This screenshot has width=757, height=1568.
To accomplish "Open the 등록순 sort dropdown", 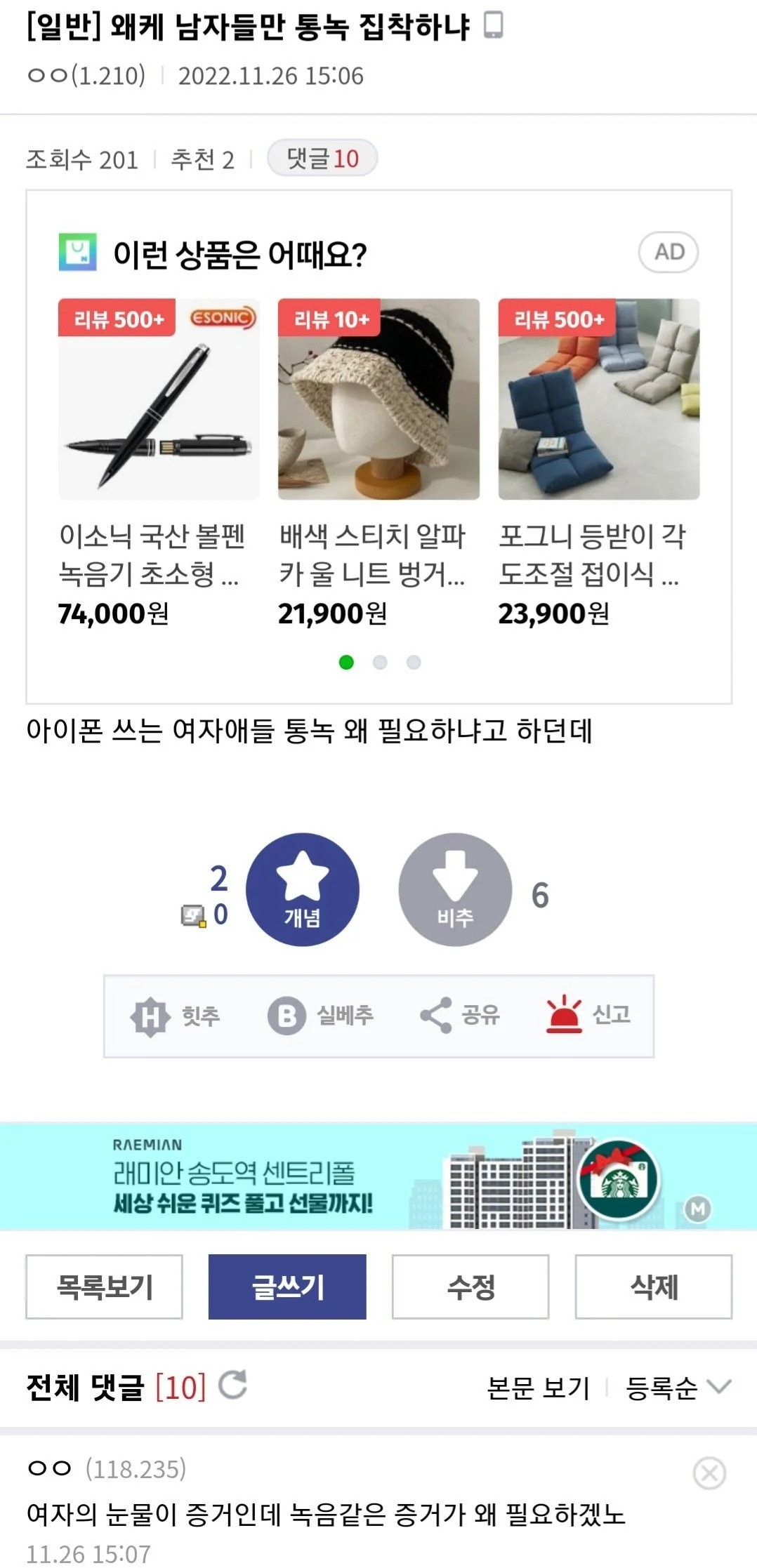I will pos(678,1388).
